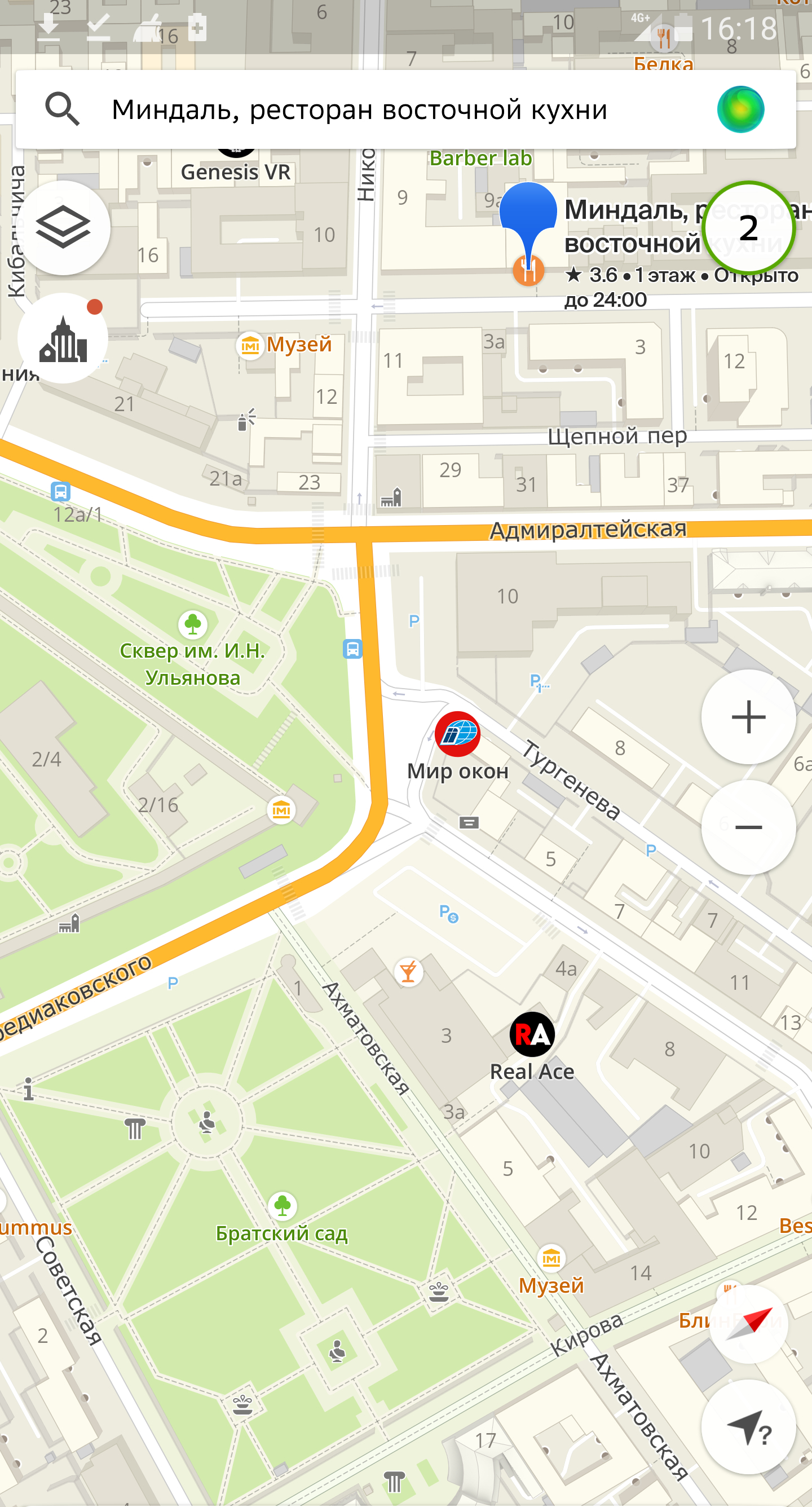
Task: Open the Братский сад park marker
Action: click(283, 1205)
